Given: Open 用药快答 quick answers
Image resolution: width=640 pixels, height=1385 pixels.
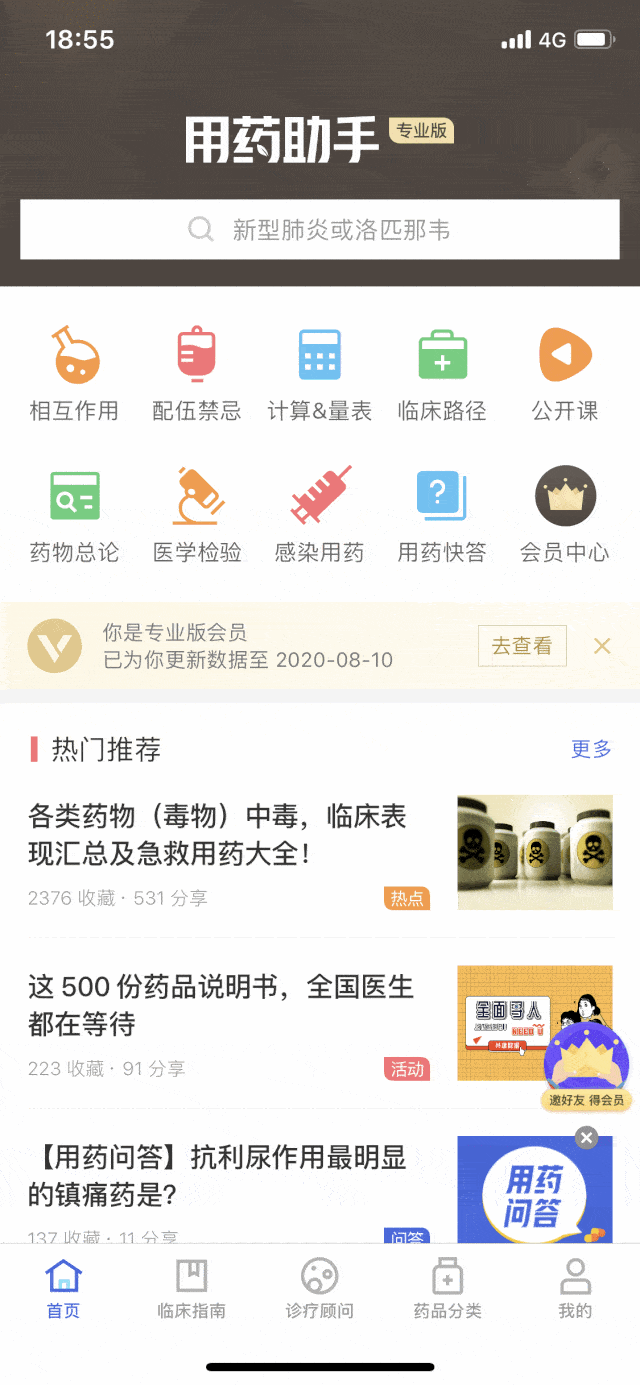Looking at the screenshot, I should 442,515.
